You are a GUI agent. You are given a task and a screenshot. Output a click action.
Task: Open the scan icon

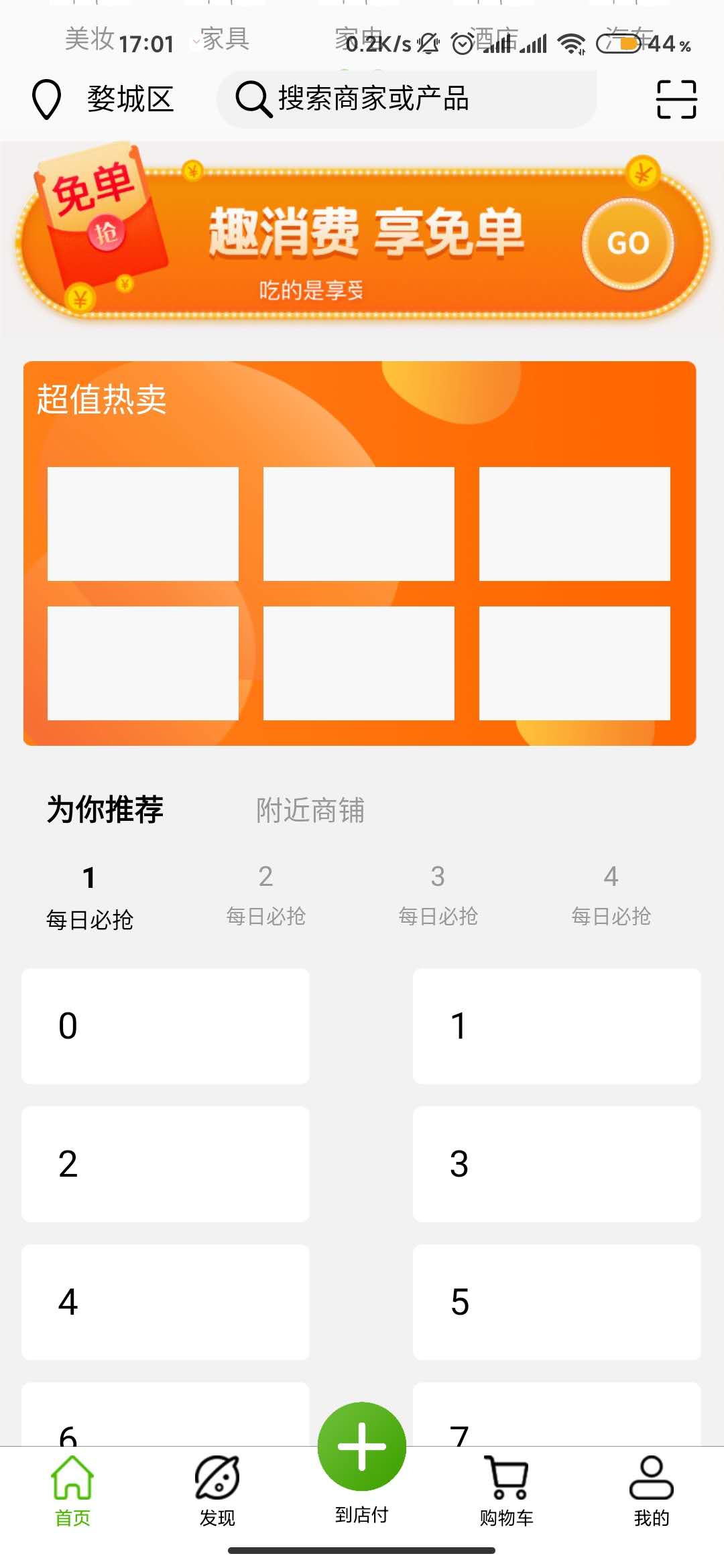[676, 99]
